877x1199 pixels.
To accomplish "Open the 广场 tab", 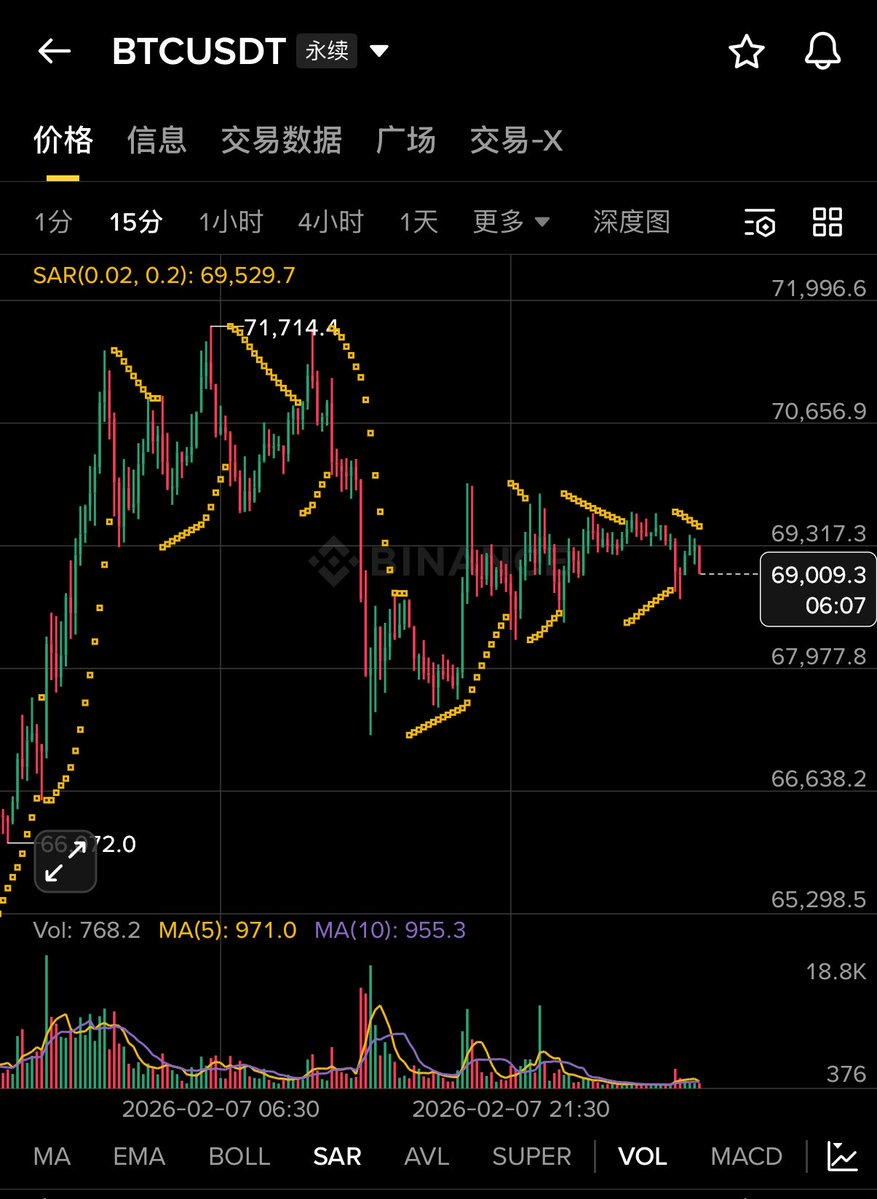I will coord(405,141).
